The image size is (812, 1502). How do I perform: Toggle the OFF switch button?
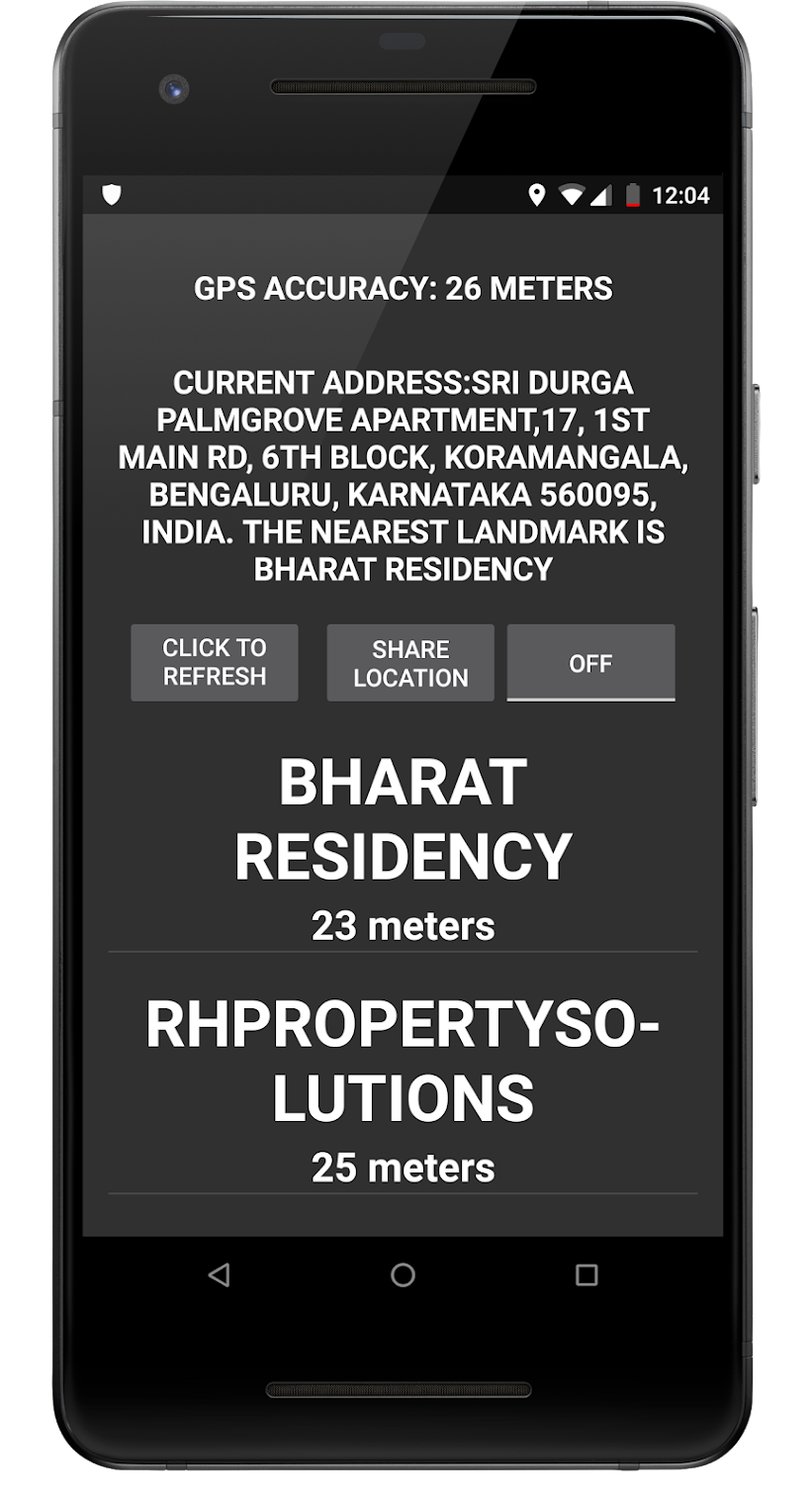590,663
